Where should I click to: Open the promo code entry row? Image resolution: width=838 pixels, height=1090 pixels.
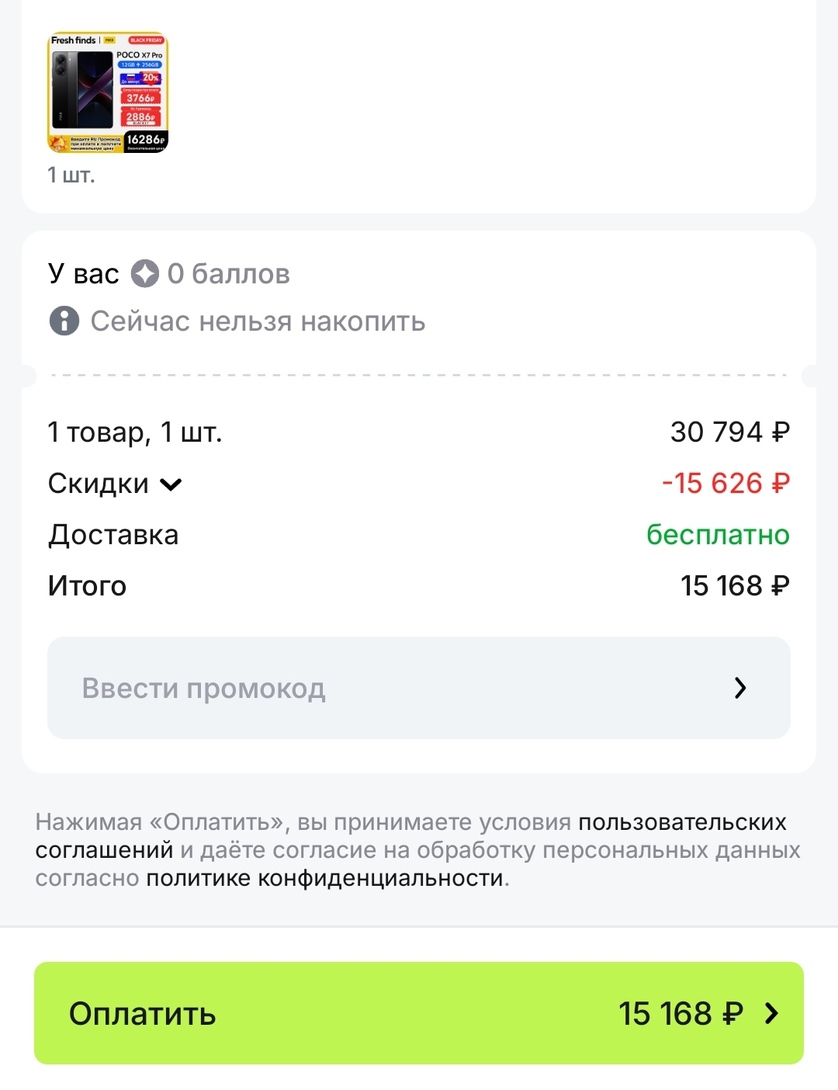click(x=418, y=688)
